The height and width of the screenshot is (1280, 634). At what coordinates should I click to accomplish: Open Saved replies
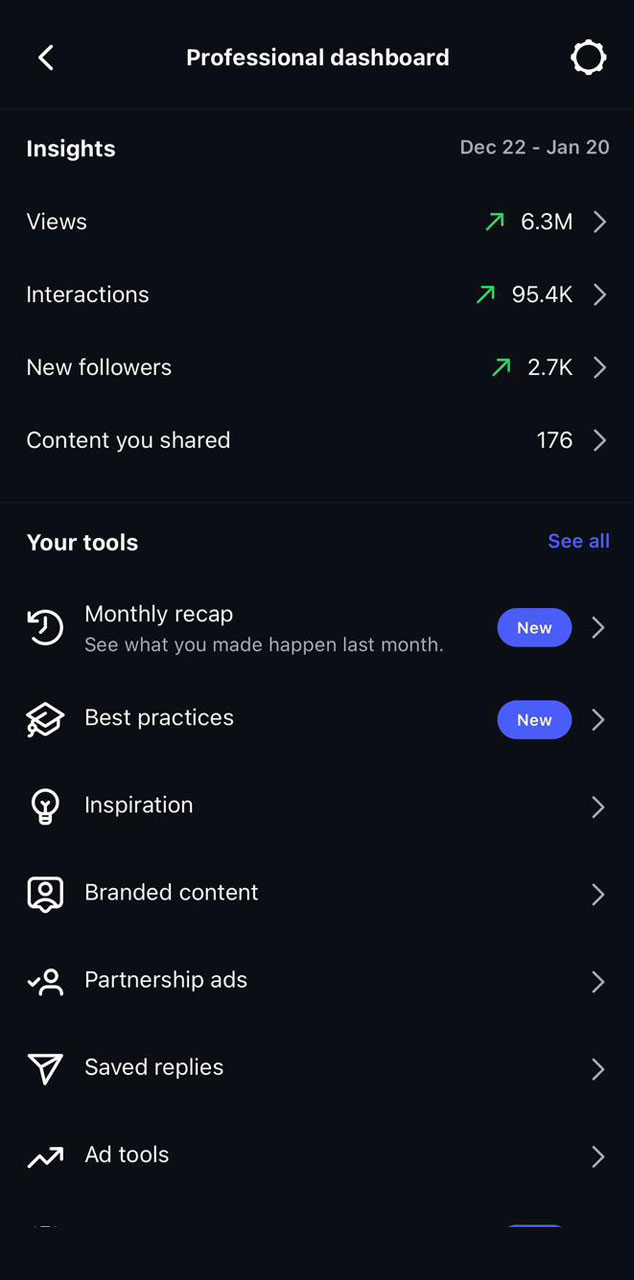click(317, 1068)
